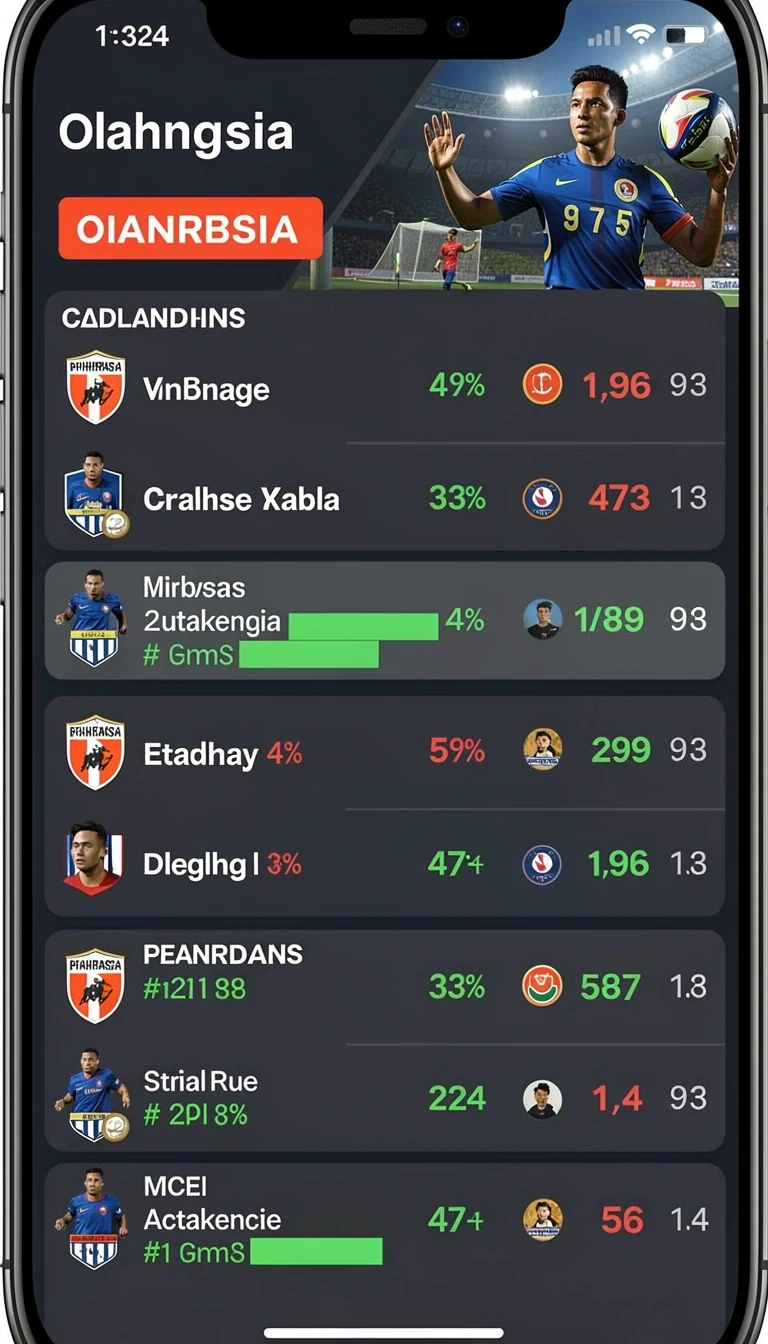
Task: Select the Cralhse Xabla row
Action: 385,497
